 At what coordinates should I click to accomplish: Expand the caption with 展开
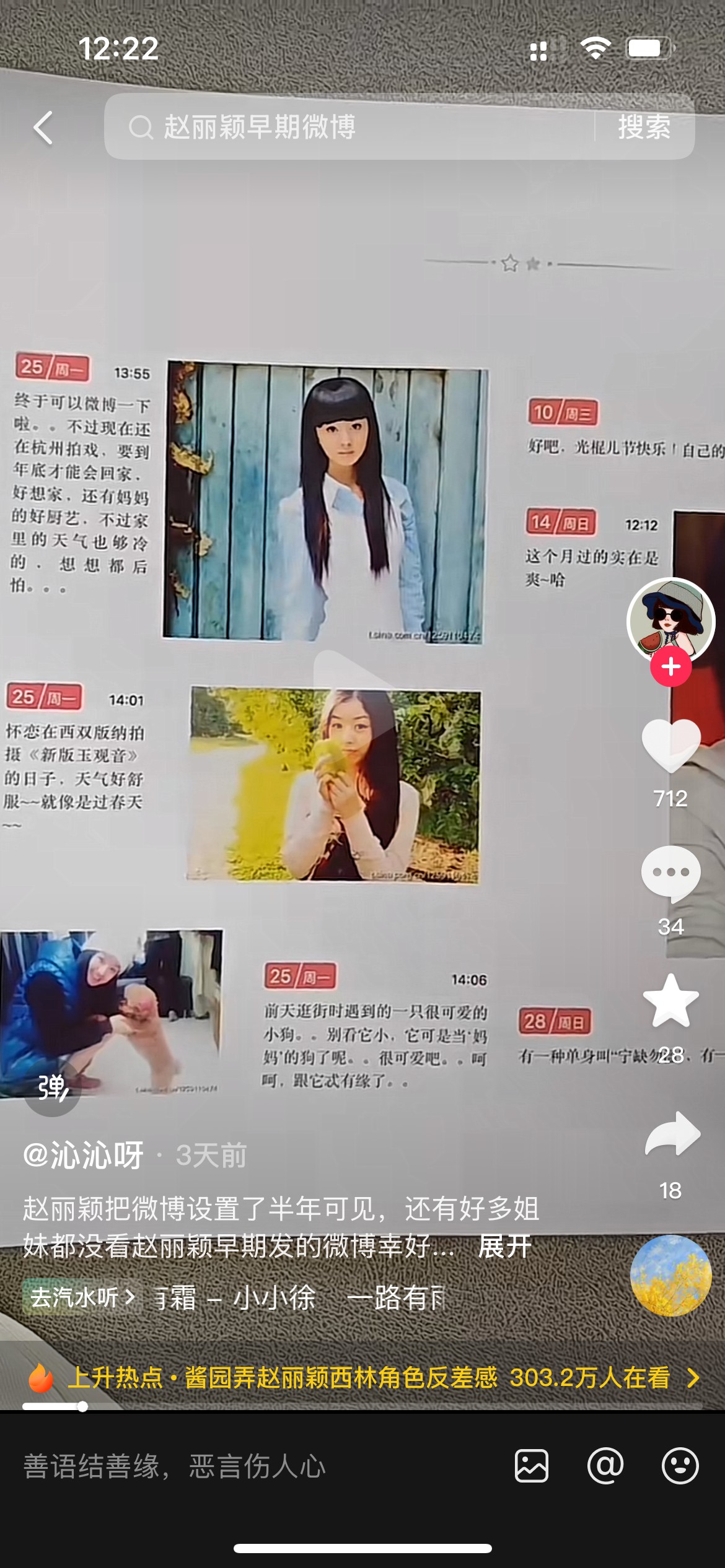[x=504, y=1247]
